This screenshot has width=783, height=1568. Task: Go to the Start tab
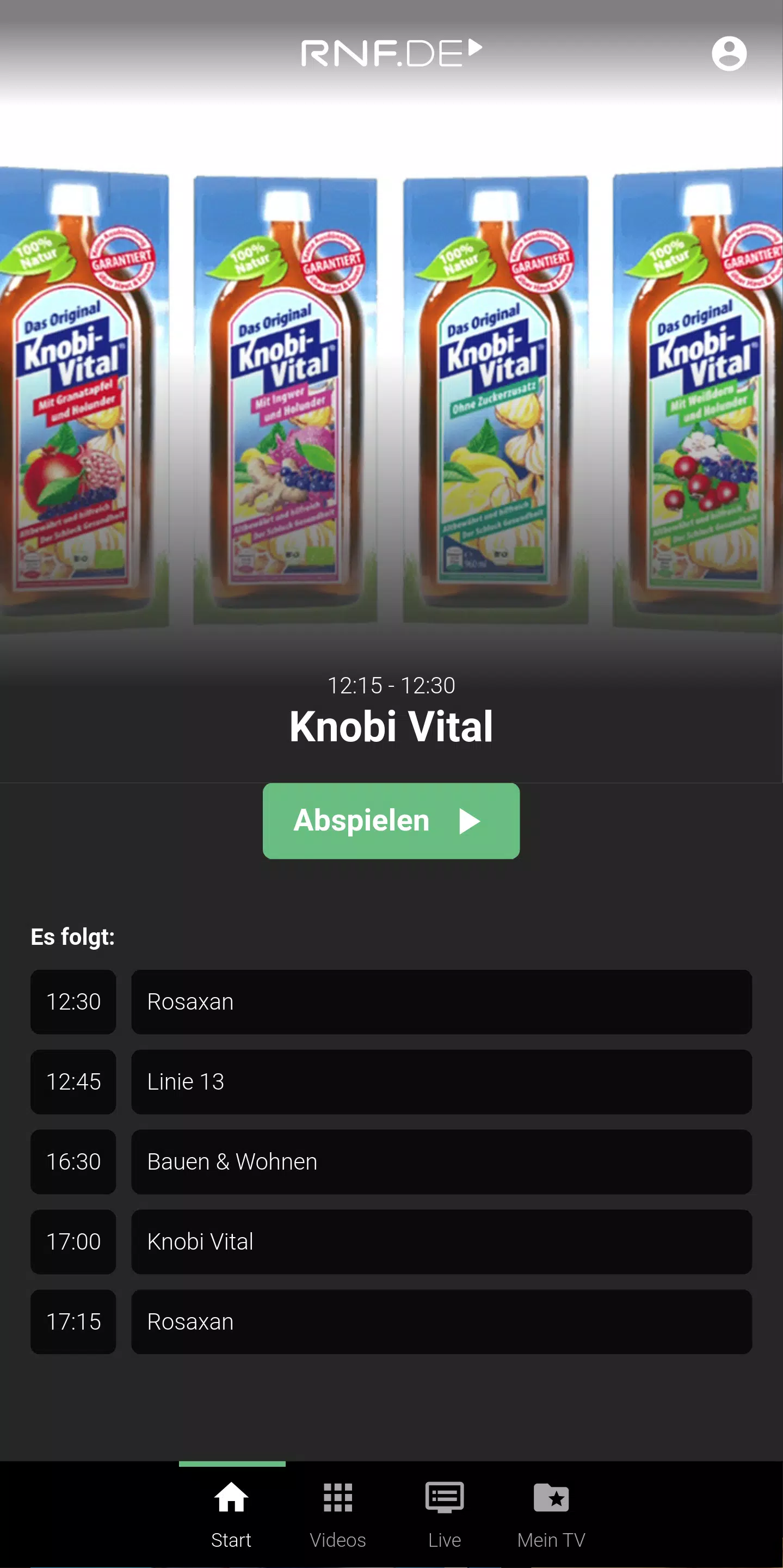[x=231, y=1514]
